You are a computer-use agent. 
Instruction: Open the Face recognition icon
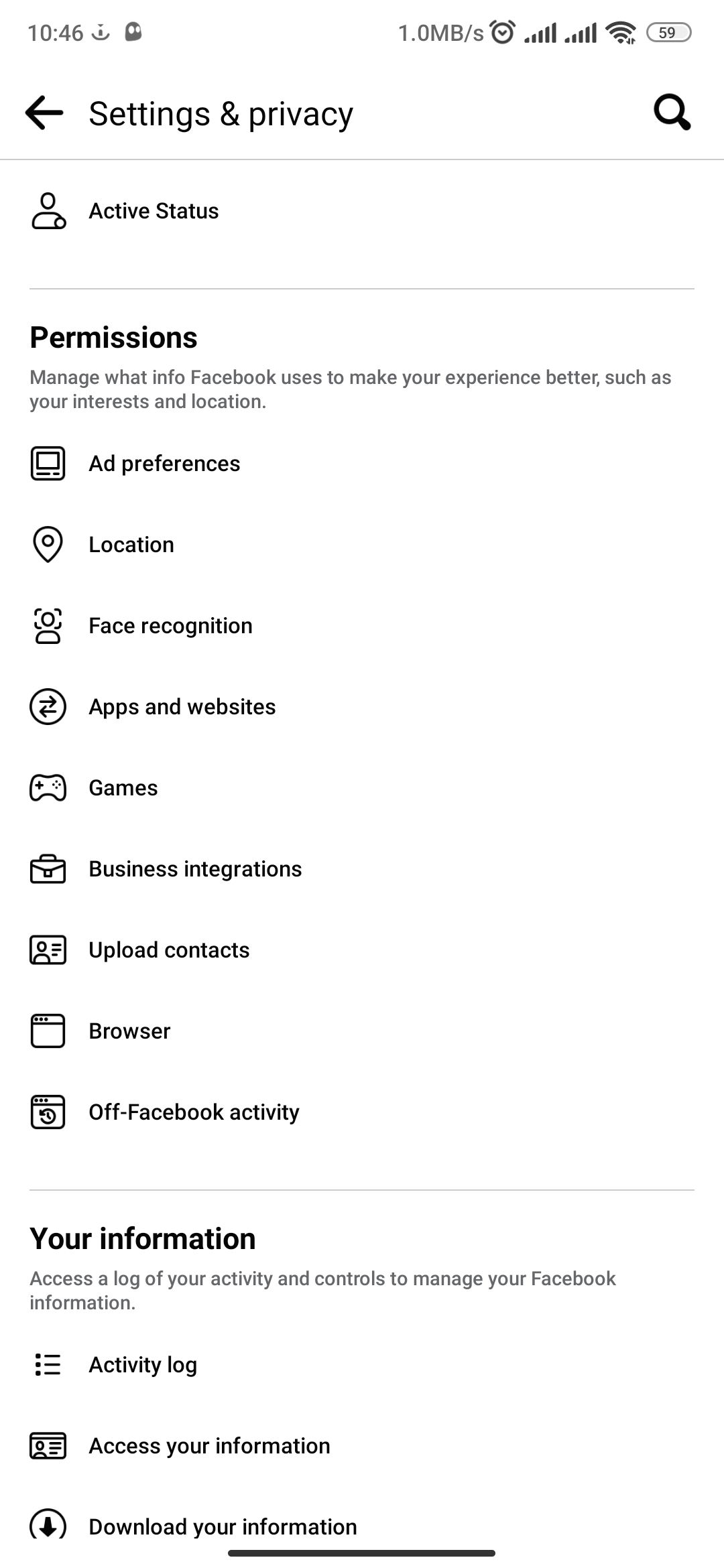click(47, 625)
